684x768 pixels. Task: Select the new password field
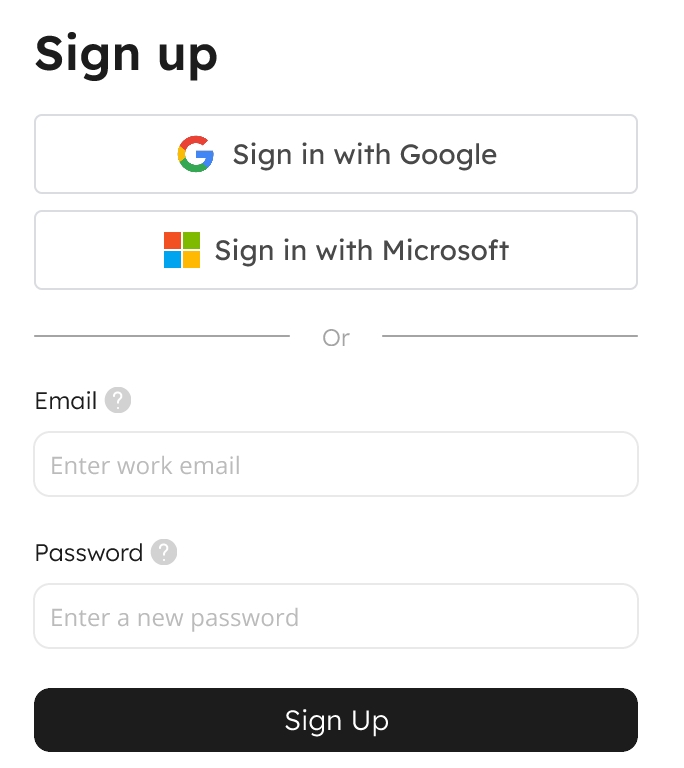(336, 617)
